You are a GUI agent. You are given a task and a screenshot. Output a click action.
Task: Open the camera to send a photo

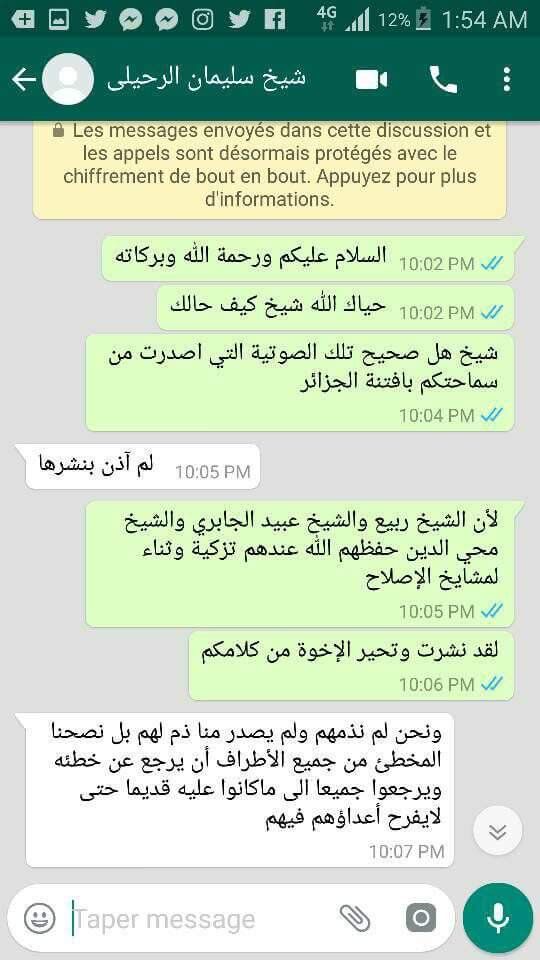point(421,918)
